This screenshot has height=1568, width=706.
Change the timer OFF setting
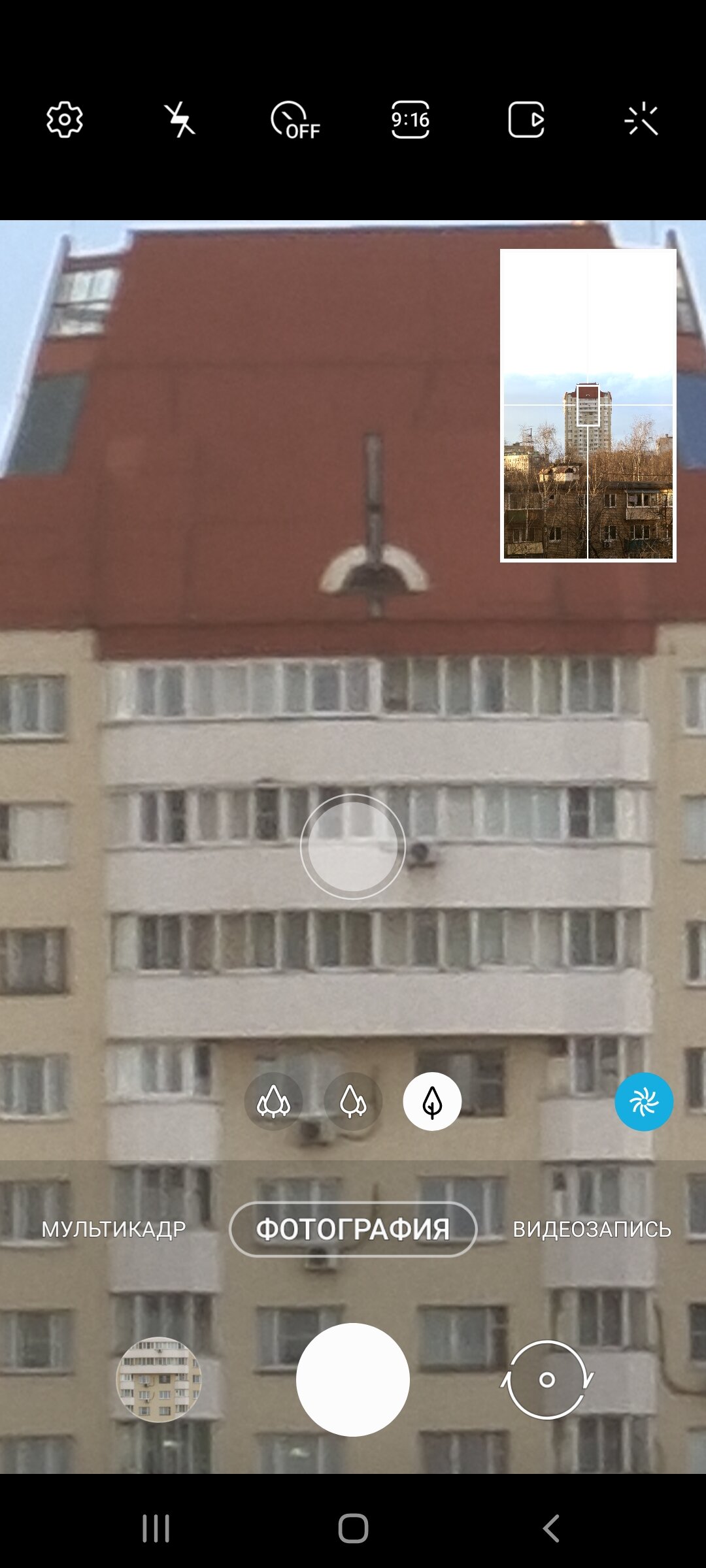point(295,120)
